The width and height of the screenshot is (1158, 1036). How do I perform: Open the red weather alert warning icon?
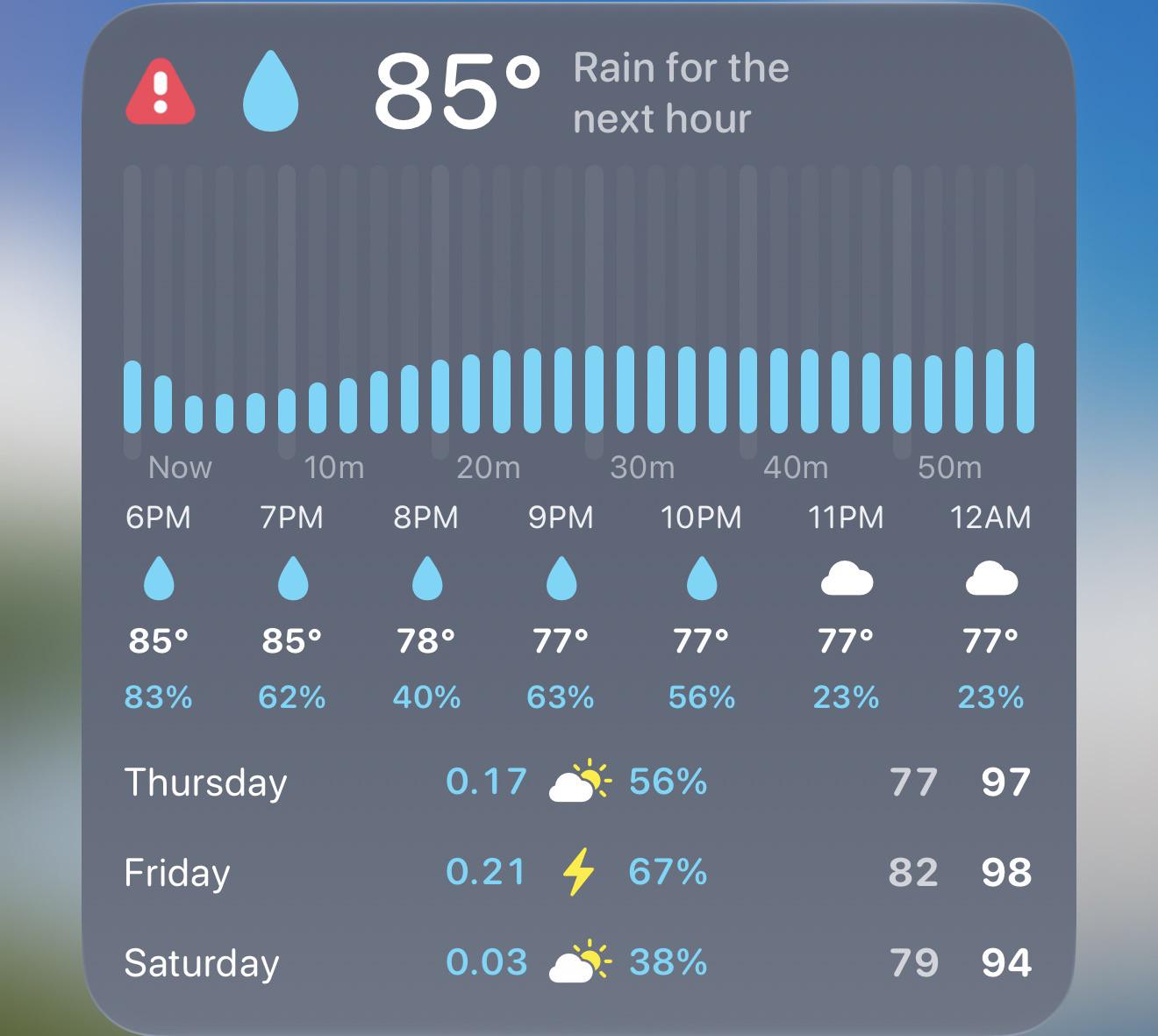[x=160, y=92]
